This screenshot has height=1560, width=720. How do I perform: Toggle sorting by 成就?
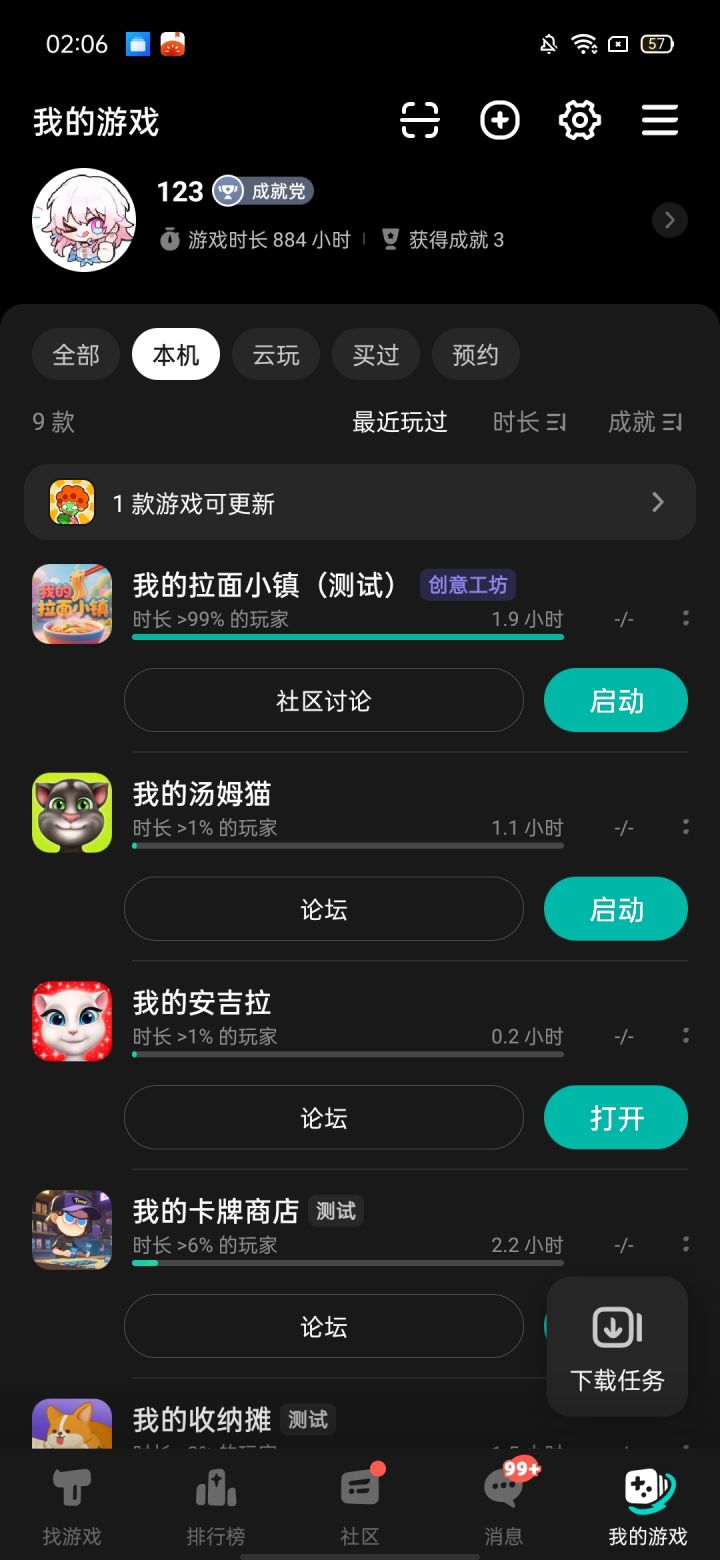coord(645,422)
